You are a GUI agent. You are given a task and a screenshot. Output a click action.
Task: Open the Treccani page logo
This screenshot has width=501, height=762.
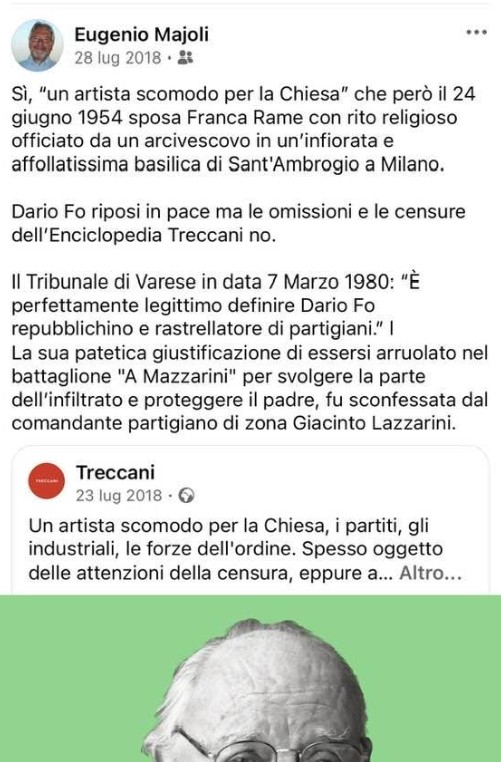(47, 481)
